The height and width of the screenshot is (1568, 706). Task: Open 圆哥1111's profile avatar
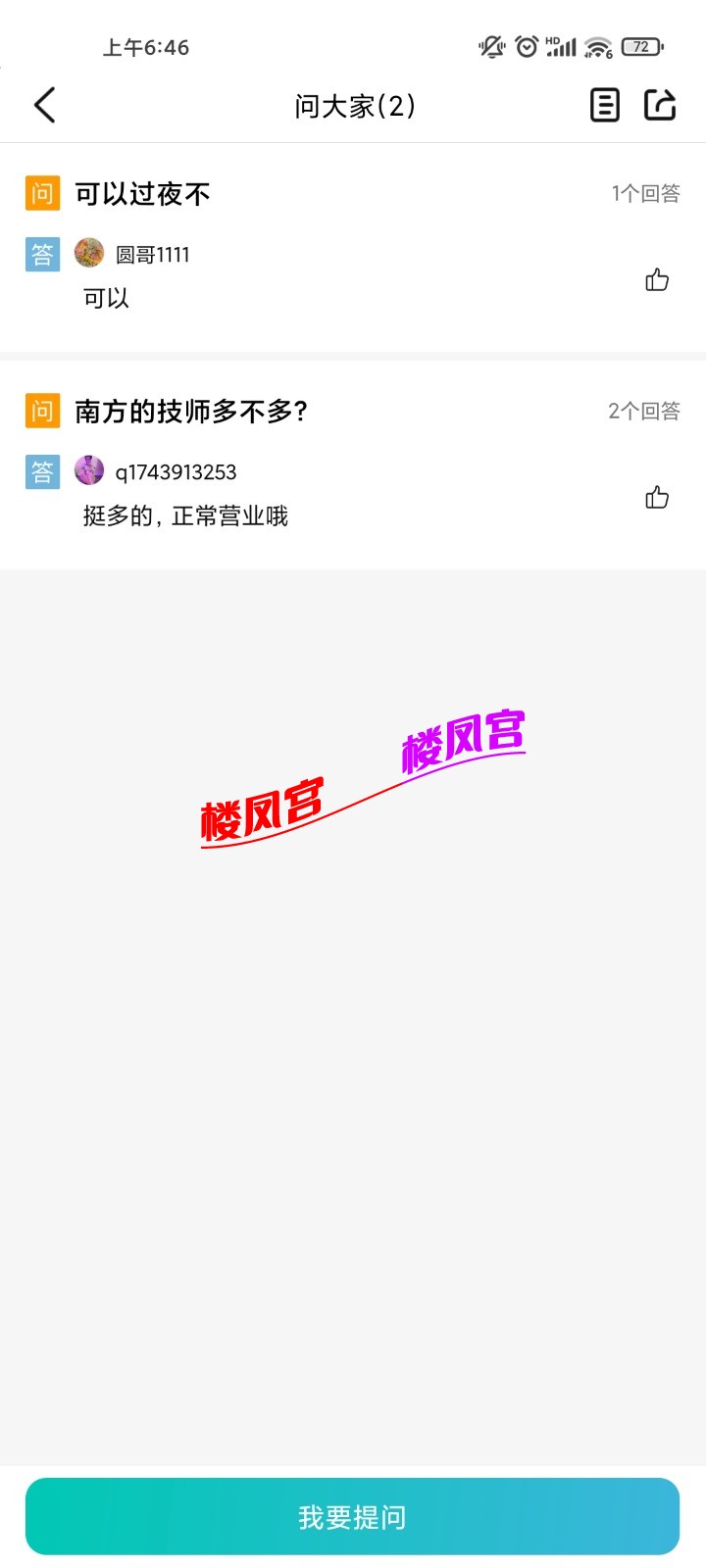coord(90,255)
